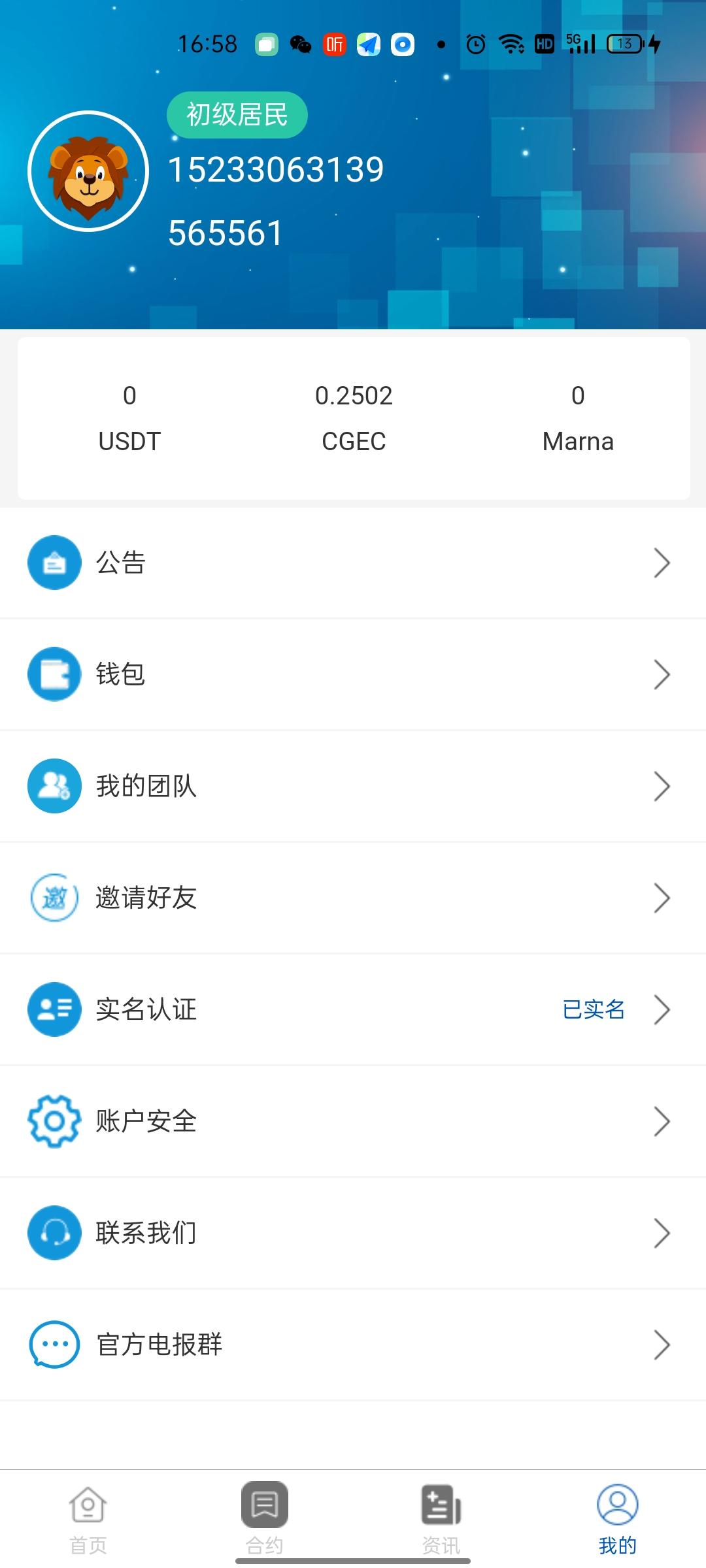Click the 钱包 wallet icon
Image resolution: width=706 pixels, height=1568 pixels.
(54, 674)
